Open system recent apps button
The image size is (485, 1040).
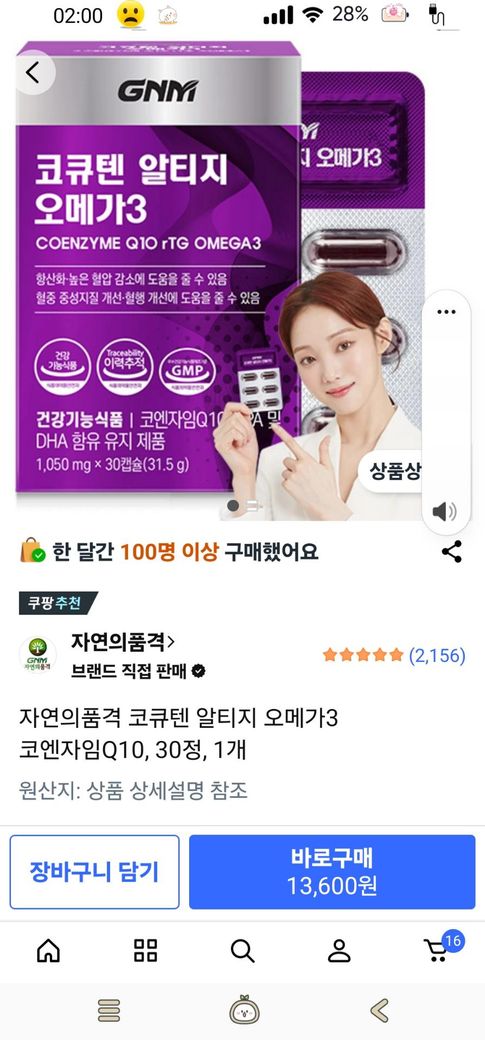pyautogui.click(x=109, y=1011)
